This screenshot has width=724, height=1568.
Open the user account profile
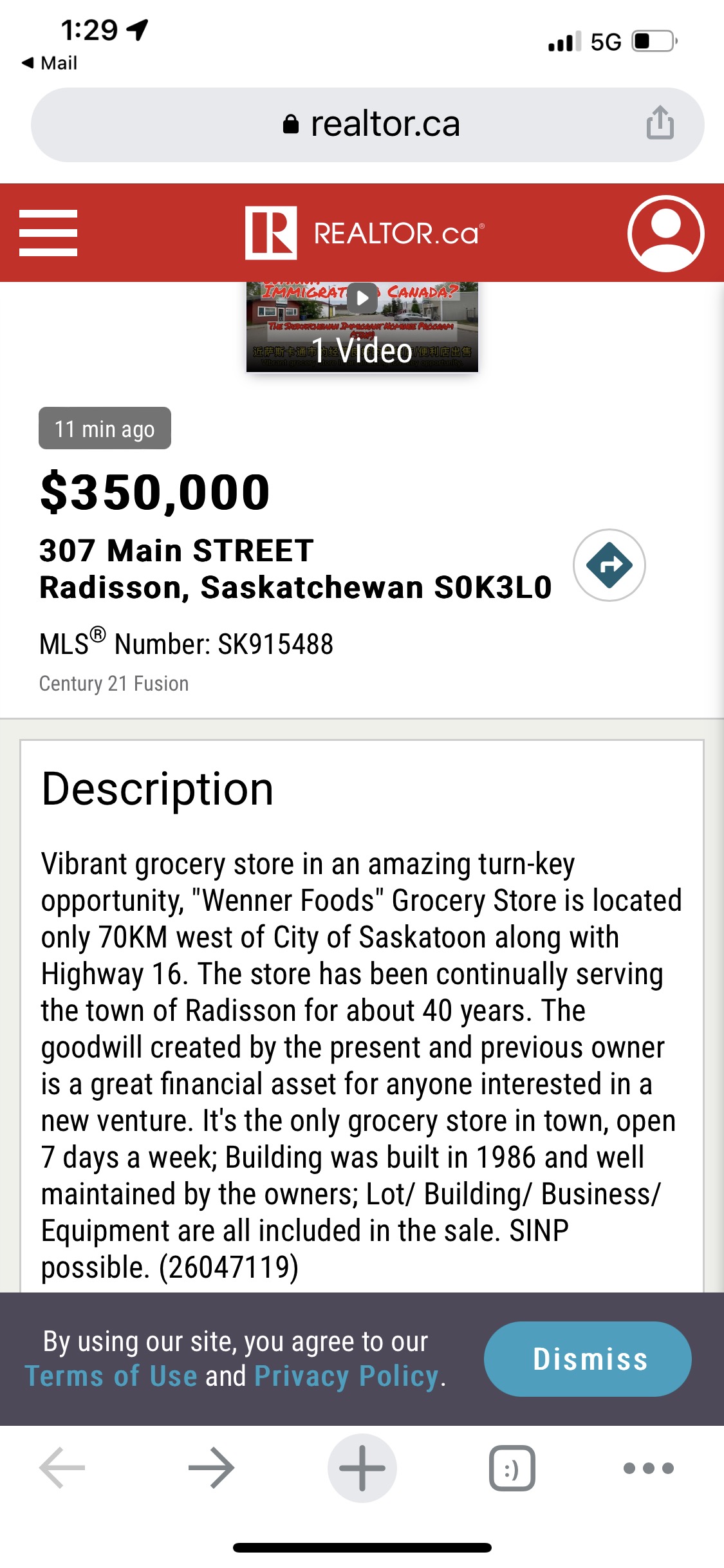click(665, 233)
